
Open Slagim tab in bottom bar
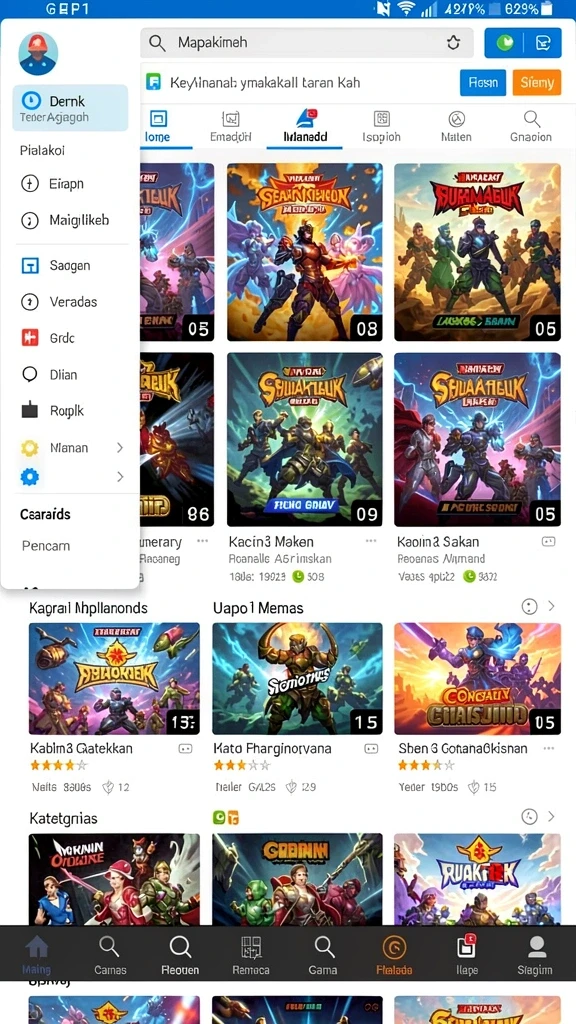tap(535, 955)
